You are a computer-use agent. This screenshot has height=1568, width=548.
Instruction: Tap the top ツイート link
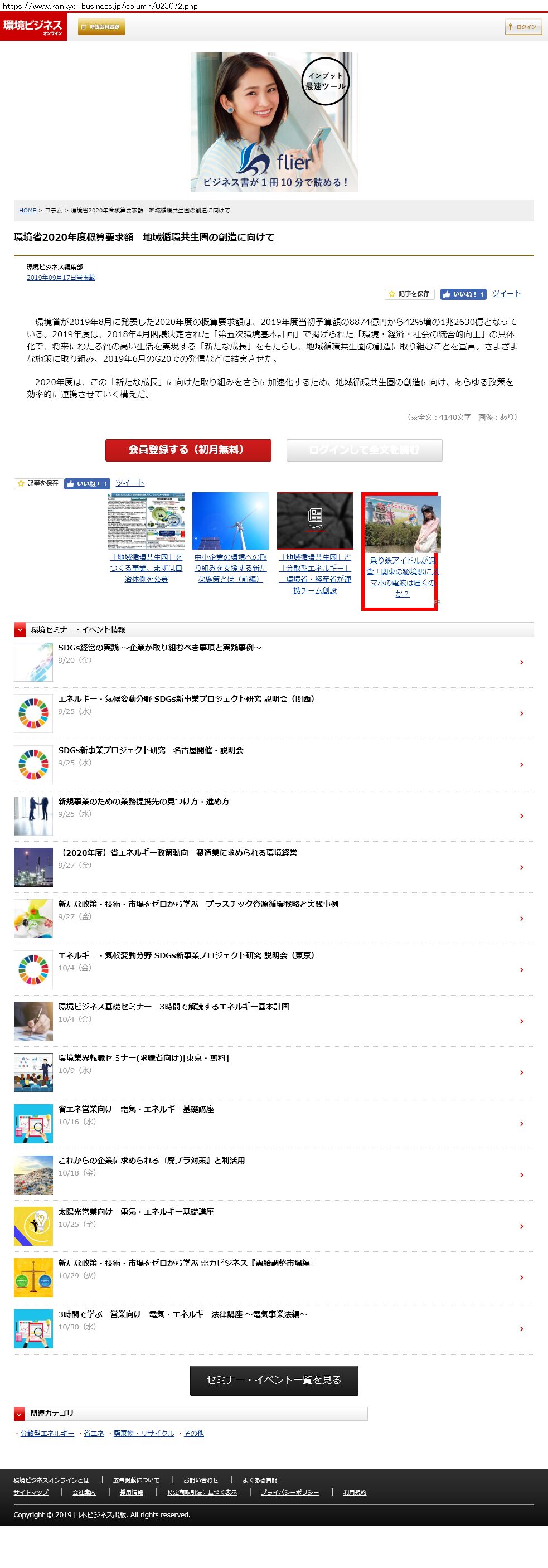pos(506,293)
